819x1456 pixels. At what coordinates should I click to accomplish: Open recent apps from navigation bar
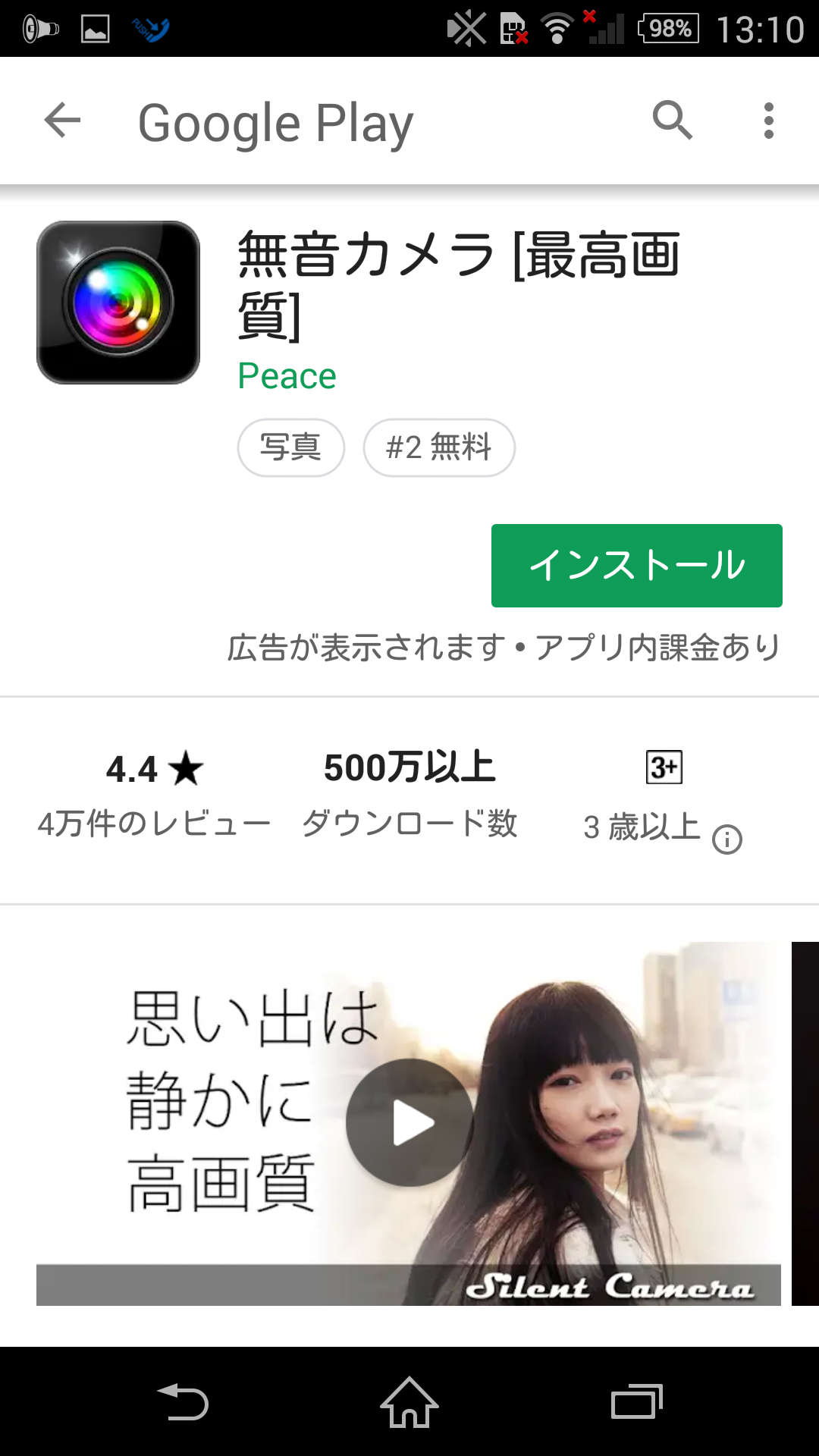coord(636,1402)
